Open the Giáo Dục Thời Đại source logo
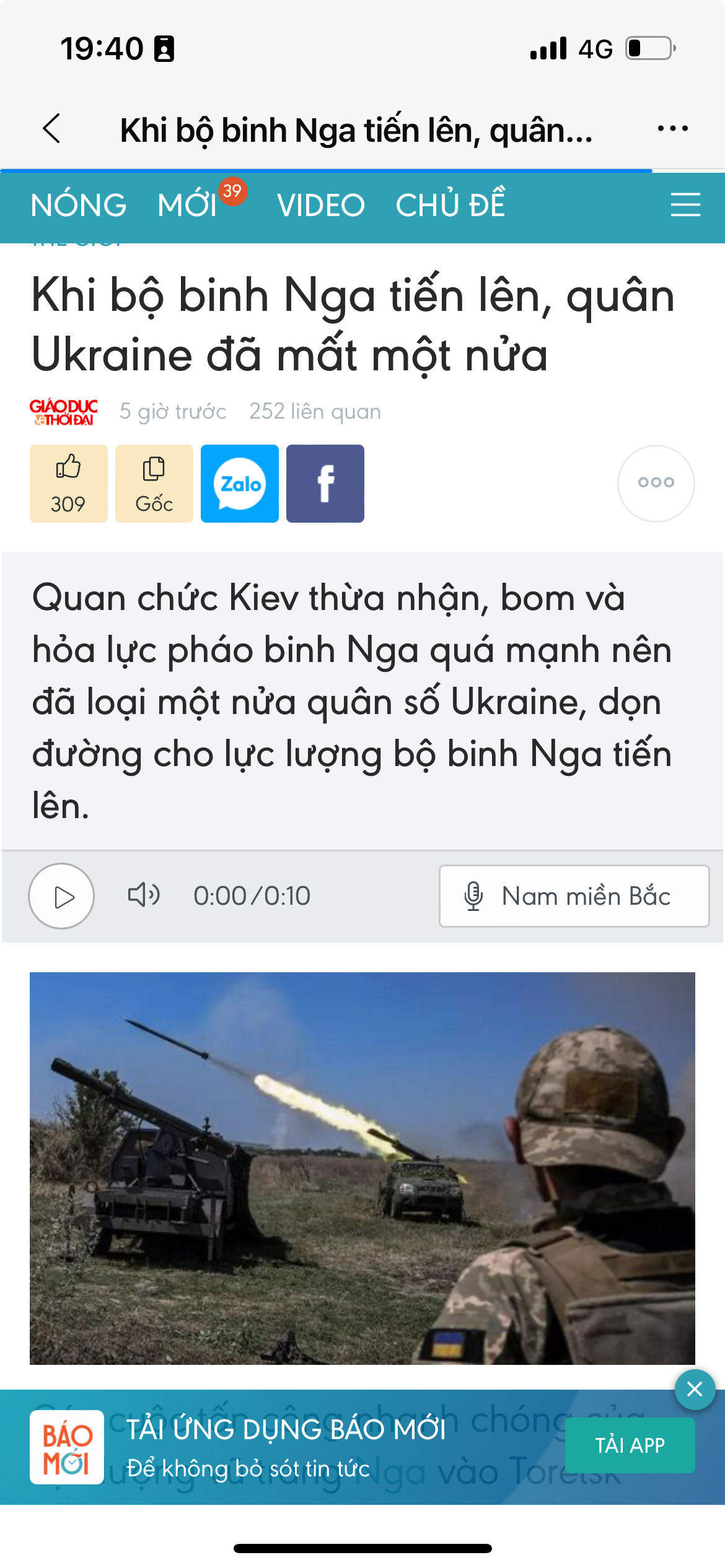Viewport: 725px width, 1568px height. [64, 412]
